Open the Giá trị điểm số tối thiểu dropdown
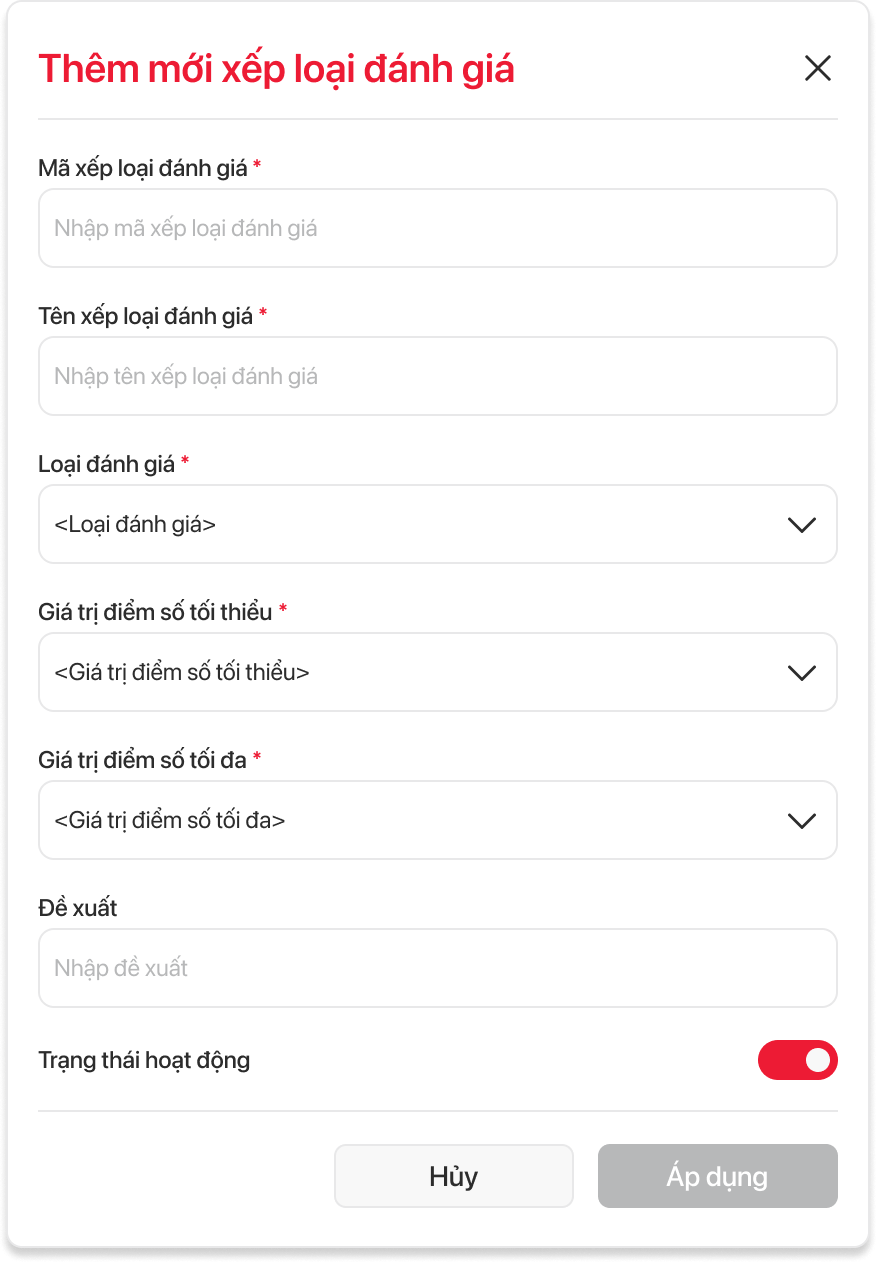The image size is (876, 1262). pos(437,672)
